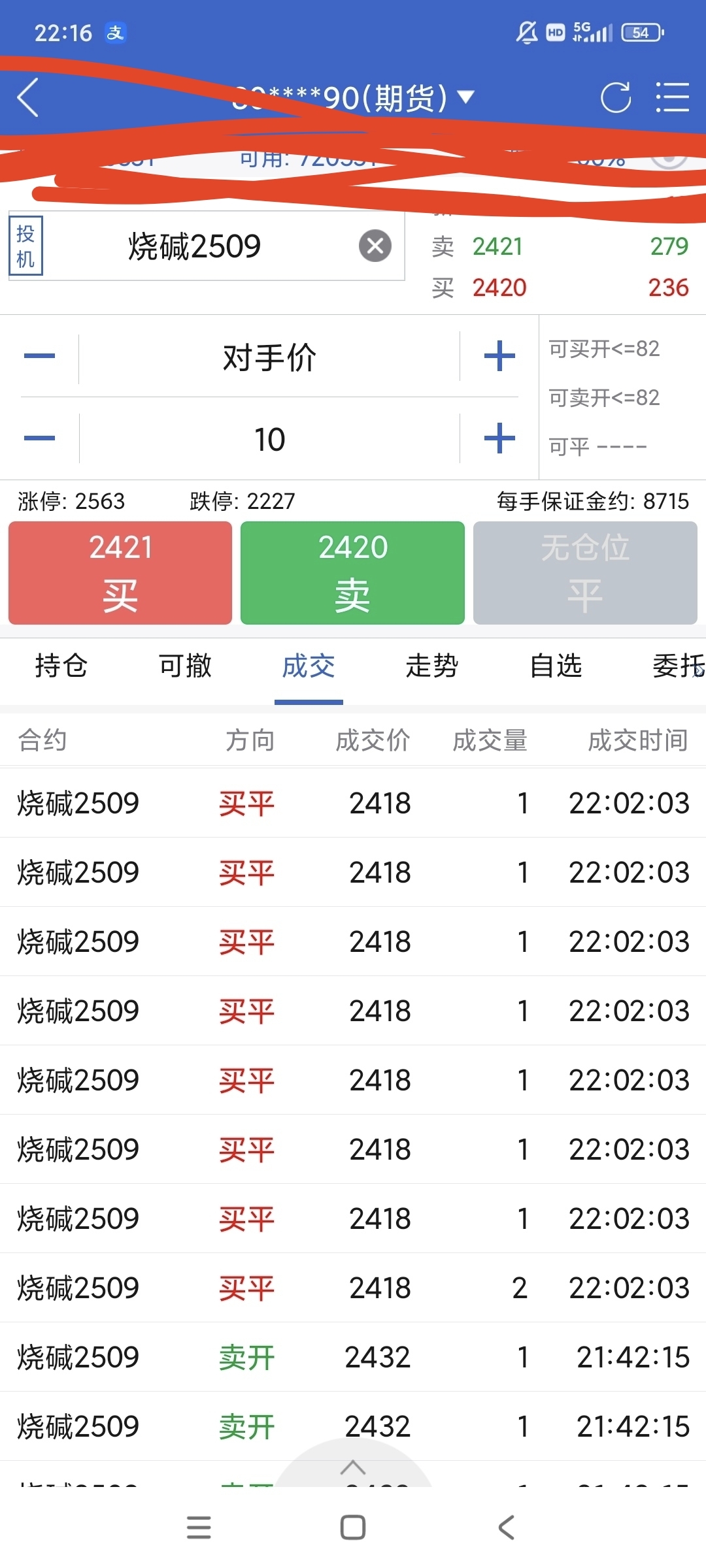Tap the contract name field 烧碱2509
This screenshot has height=1568, width=706.
pyautogui.click(x=193, y=246)
